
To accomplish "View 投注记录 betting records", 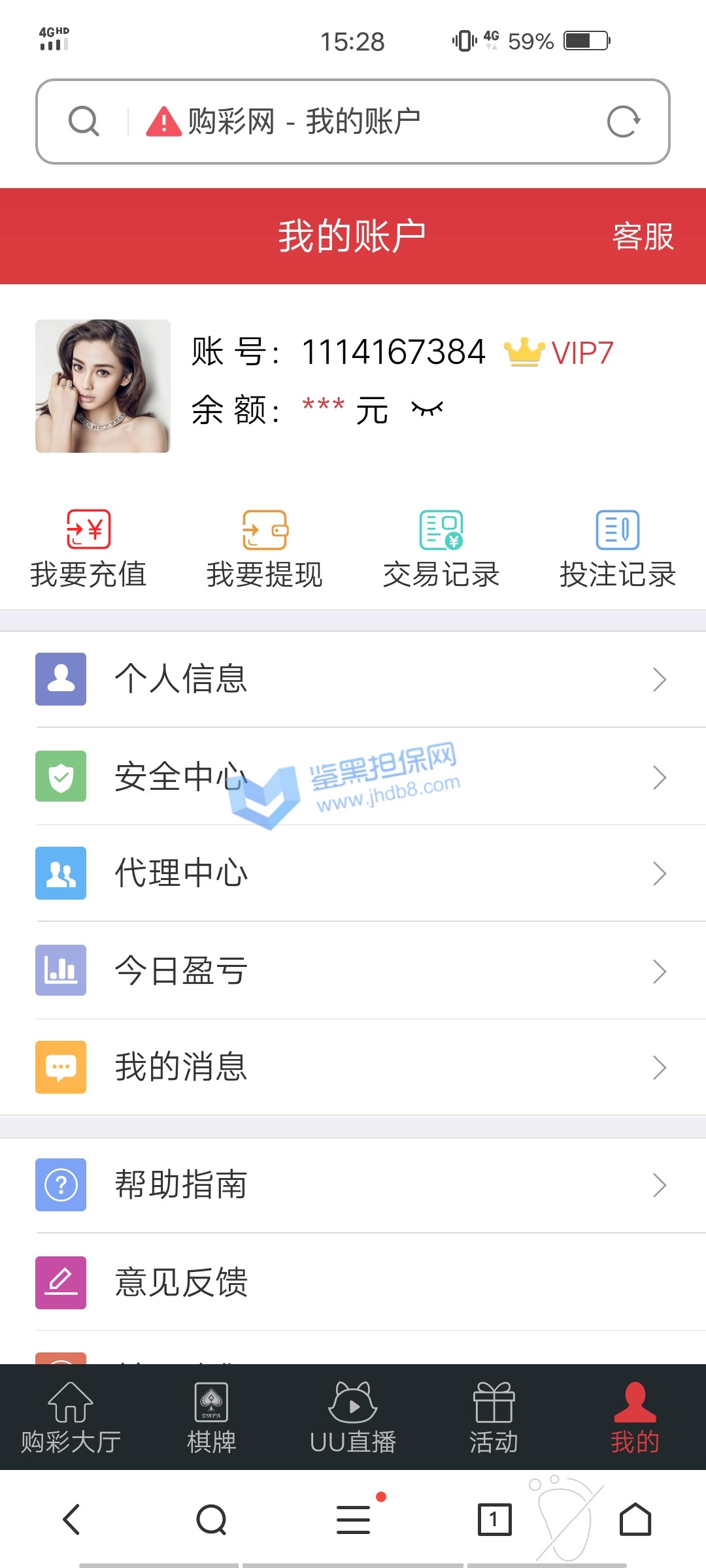I will (618, 549).
